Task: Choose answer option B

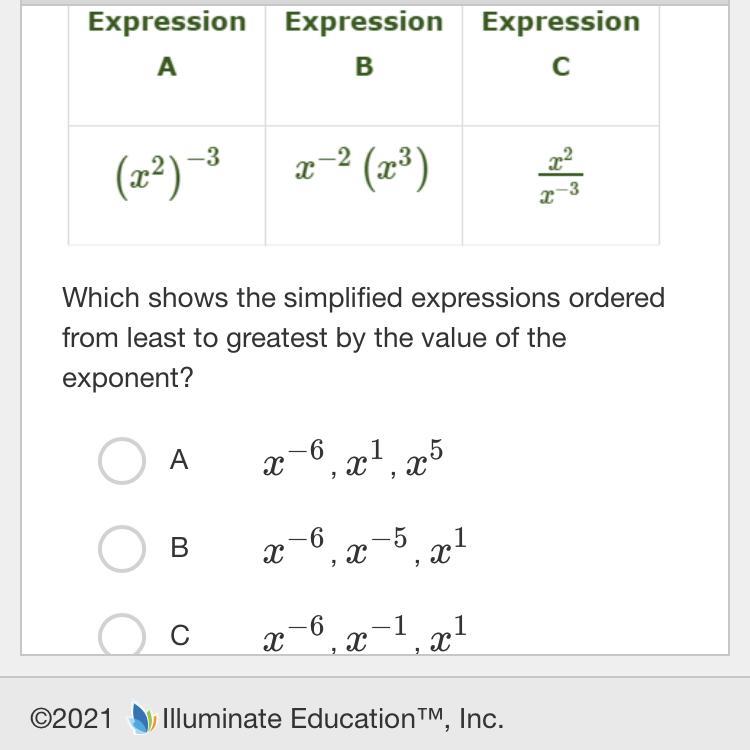Action: point(122,548)
